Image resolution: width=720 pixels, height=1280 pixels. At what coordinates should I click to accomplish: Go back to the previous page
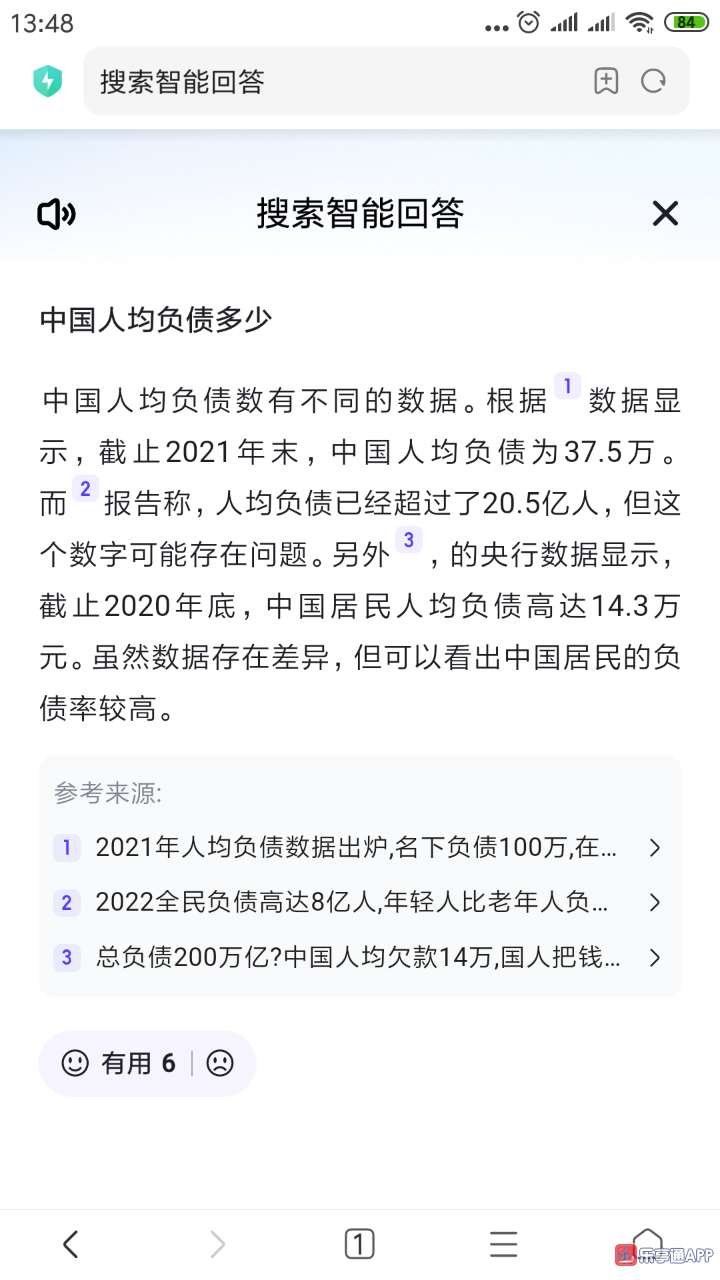[70, 1244]
